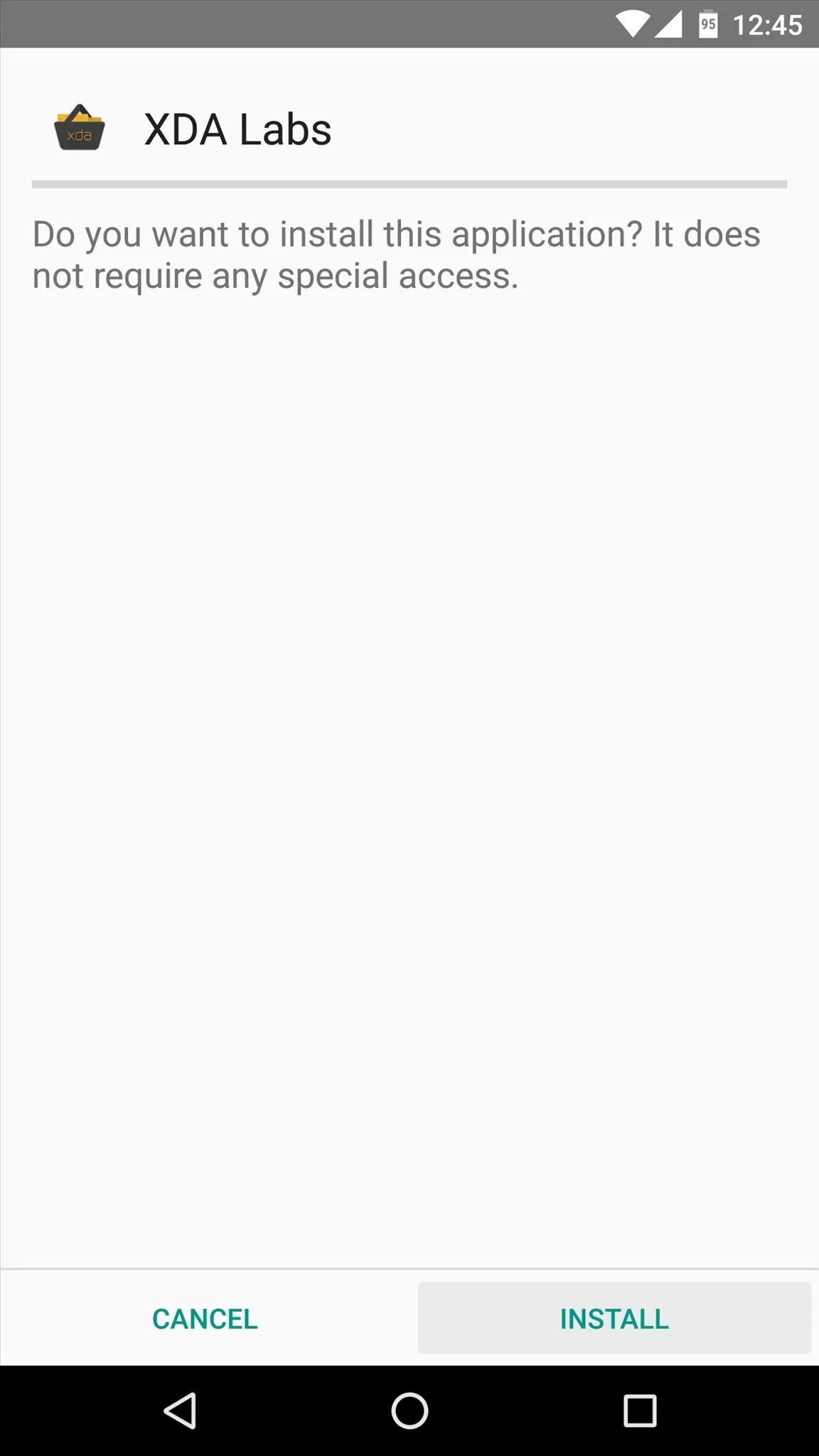Return to the home screen

(x=409, y=1410)
